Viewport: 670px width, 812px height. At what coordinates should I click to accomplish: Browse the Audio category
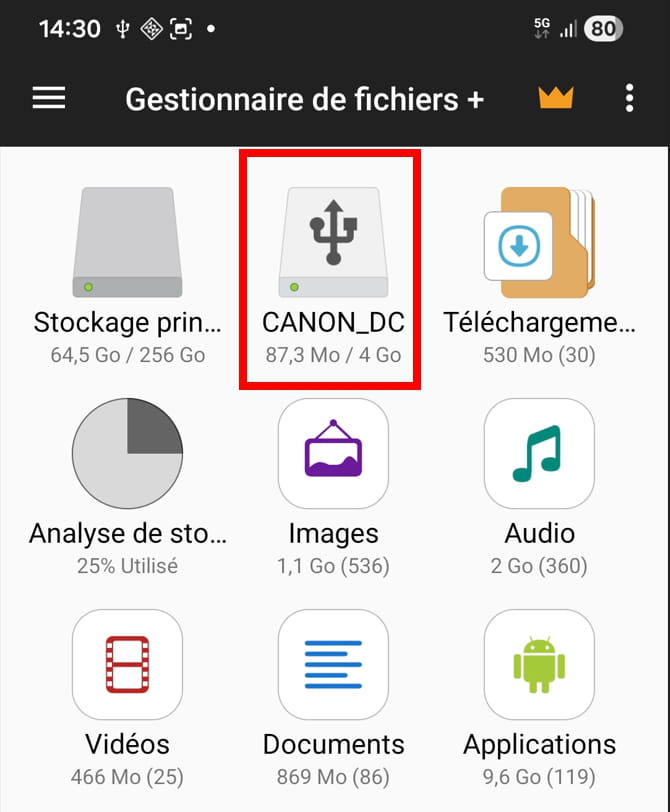click(539, 455)
